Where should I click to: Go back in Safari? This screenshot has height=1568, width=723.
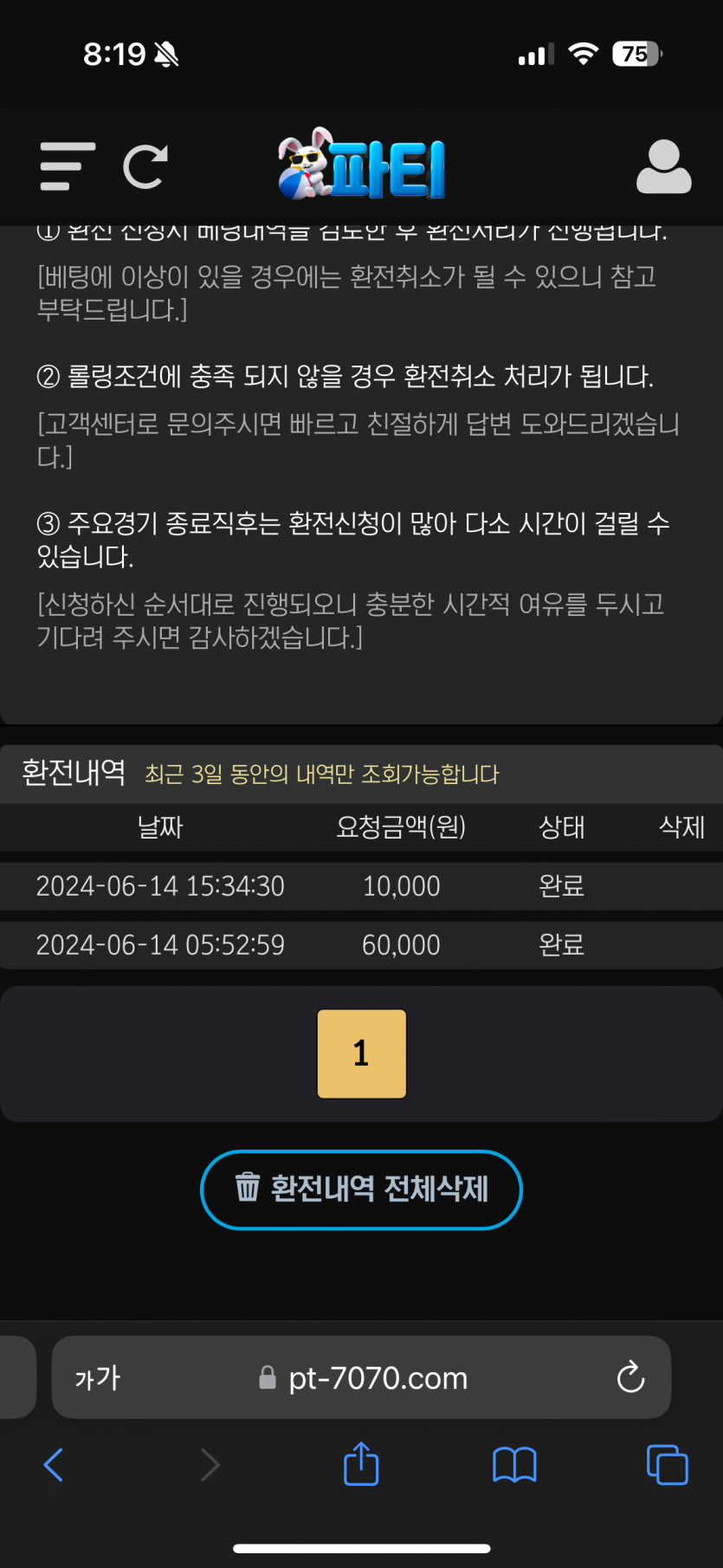click(54, 1464)
